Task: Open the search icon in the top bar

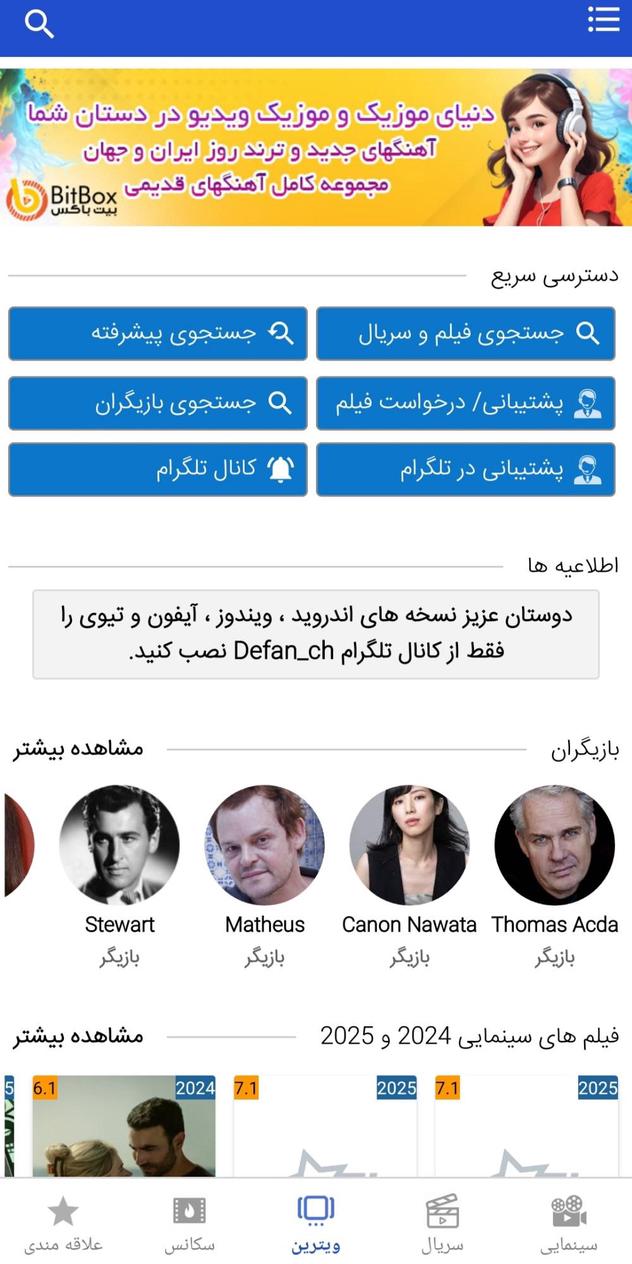Action: [39, 24]
